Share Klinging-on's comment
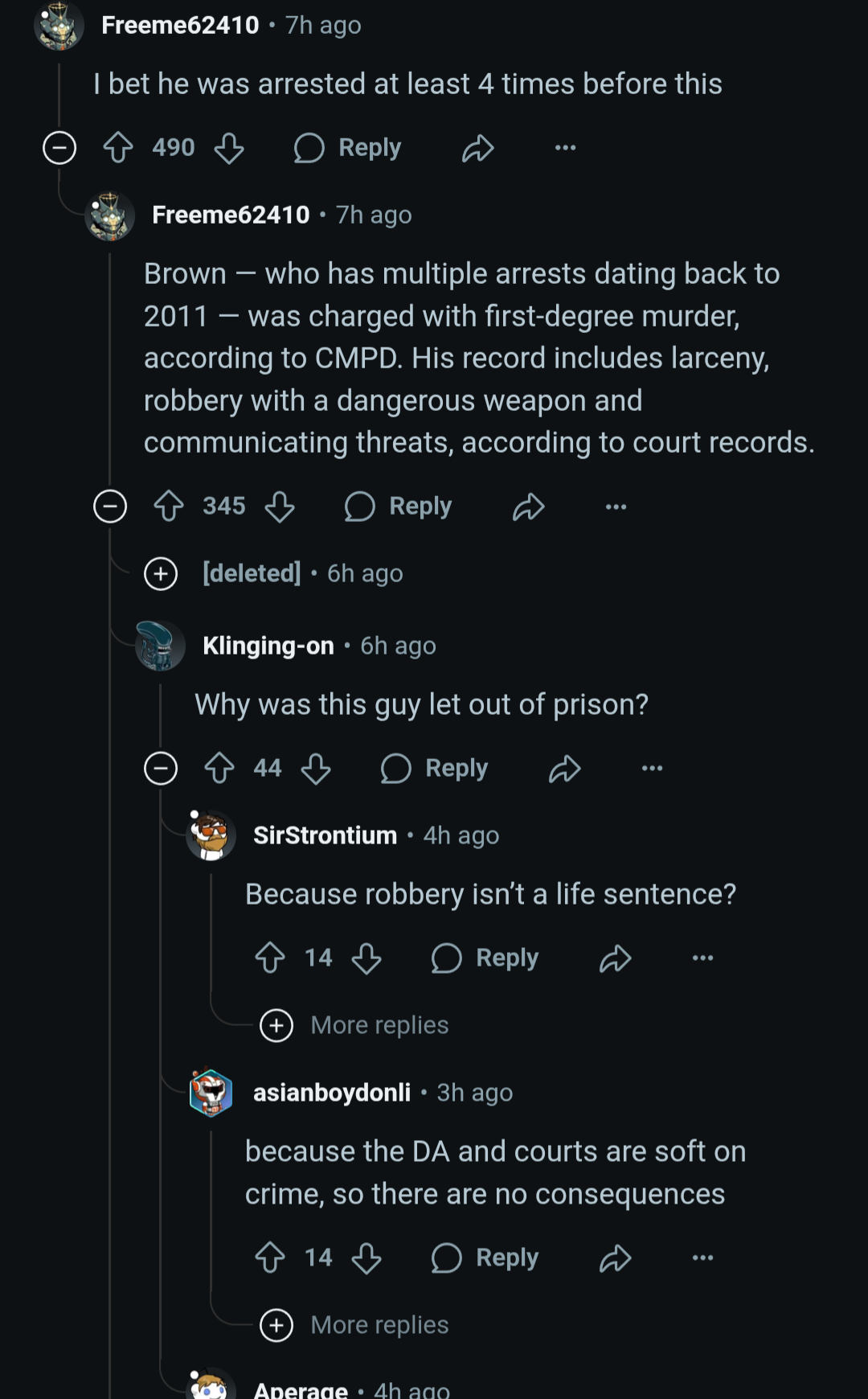The height and width of the screenshot is (1399, 868). (x=565, y=769)
